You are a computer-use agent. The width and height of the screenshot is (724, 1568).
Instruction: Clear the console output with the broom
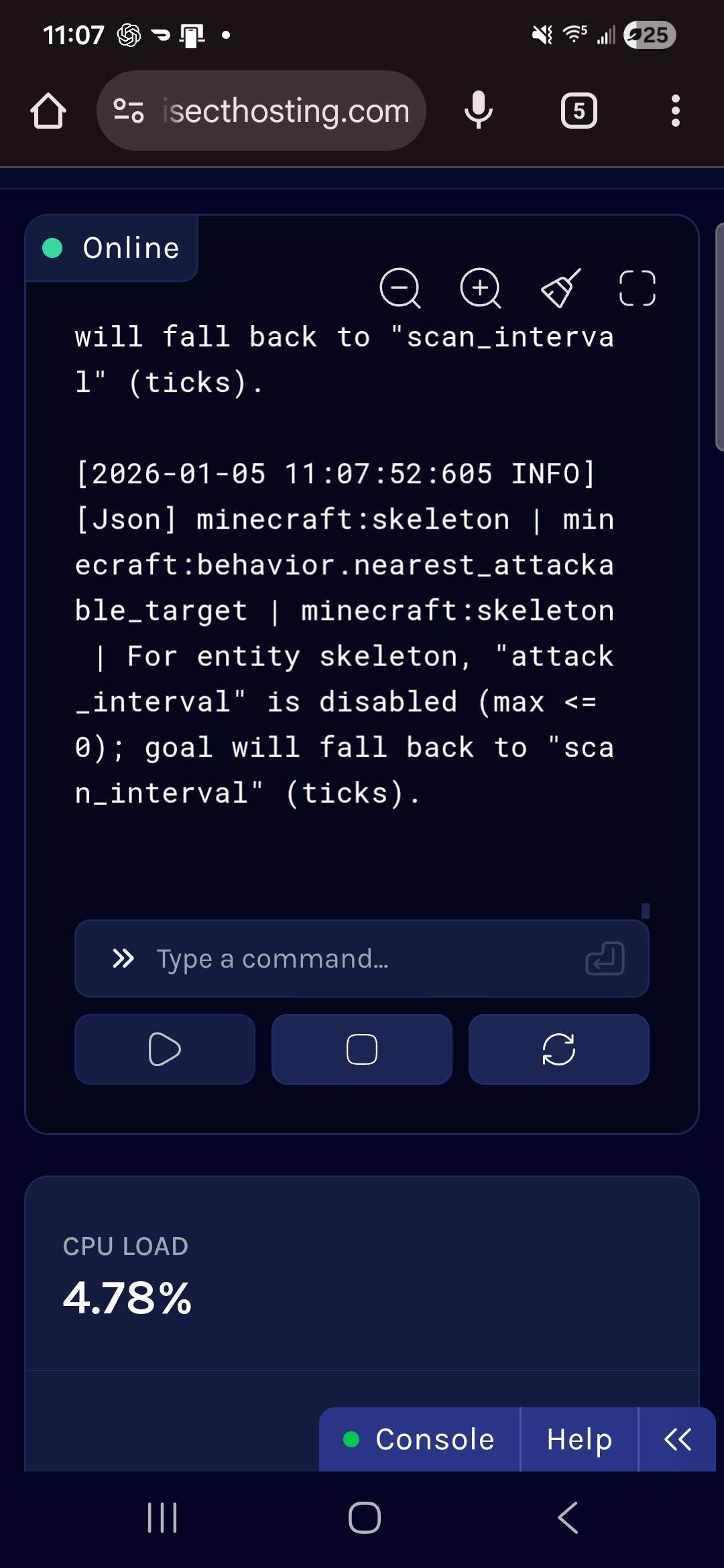(x=560, y=289)
